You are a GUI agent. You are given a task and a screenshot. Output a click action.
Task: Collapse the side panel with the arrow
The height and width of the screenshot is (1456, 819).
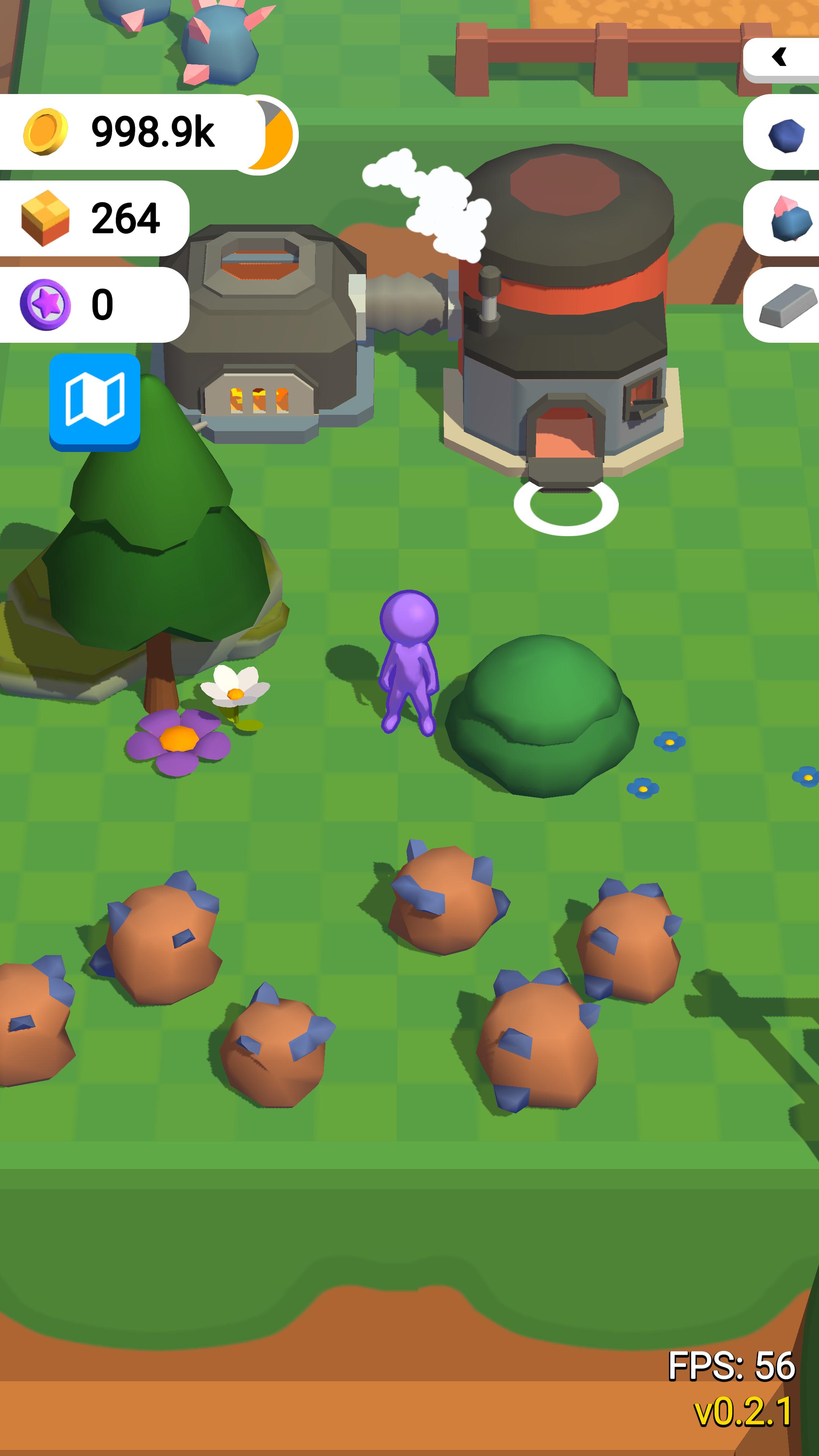[x=781, y=57]
